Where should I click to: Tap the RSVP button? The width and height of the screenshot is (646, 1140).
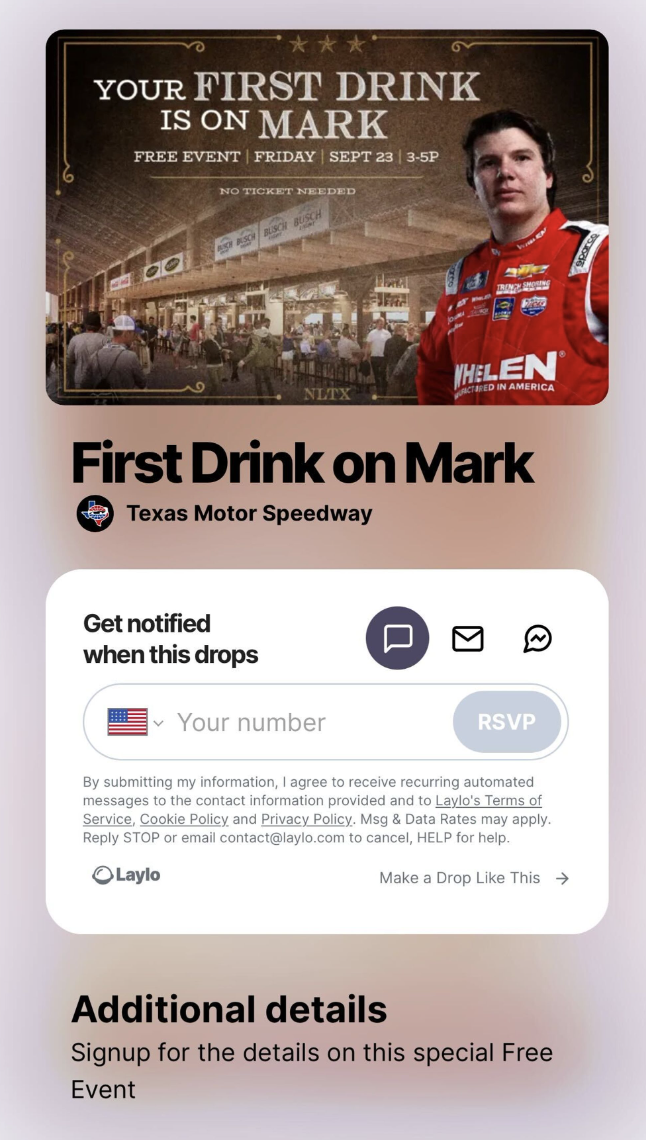click(x=507, y=722)
